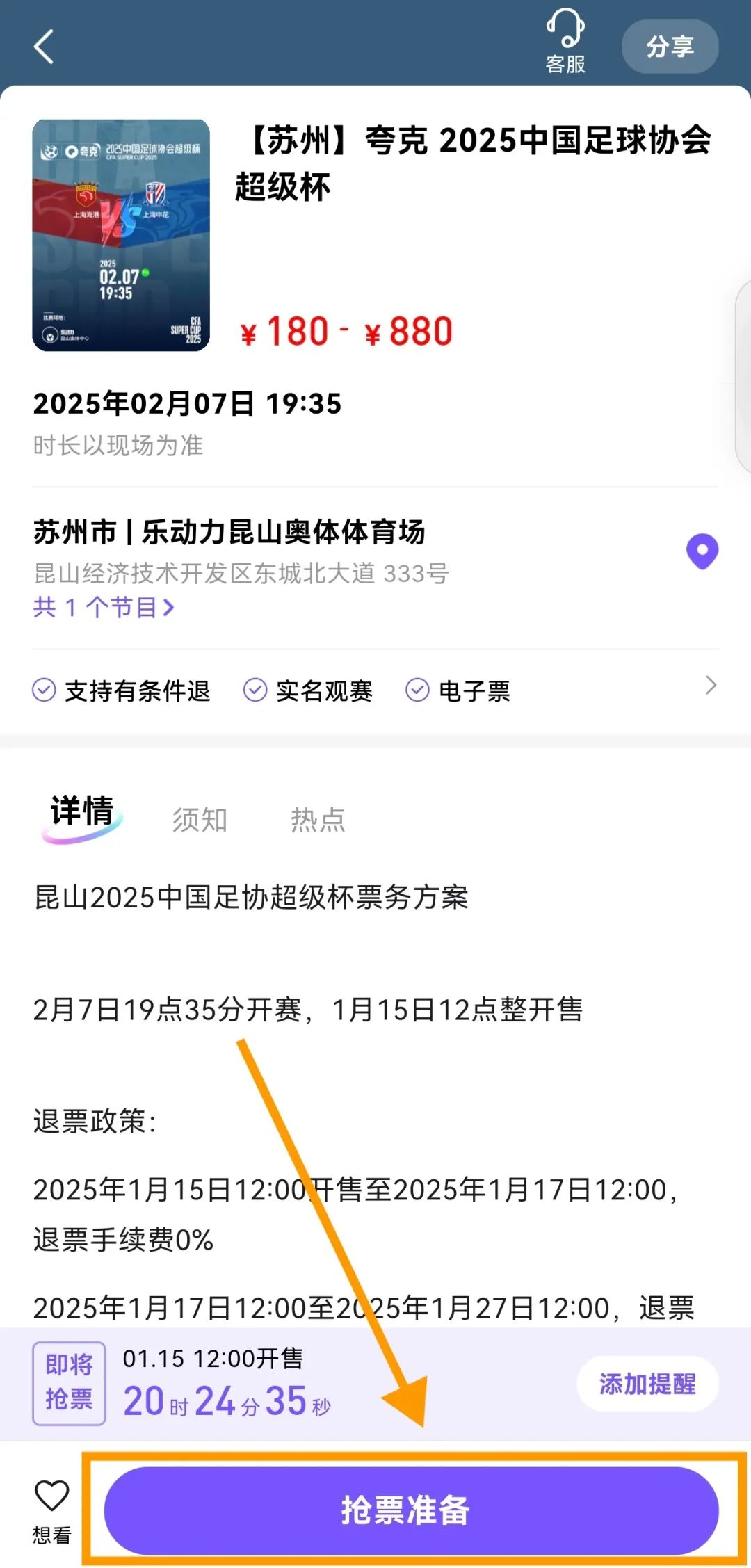The image size is (751, 1568).
Task: Open the match poster image
Action: tap(121, 235)
